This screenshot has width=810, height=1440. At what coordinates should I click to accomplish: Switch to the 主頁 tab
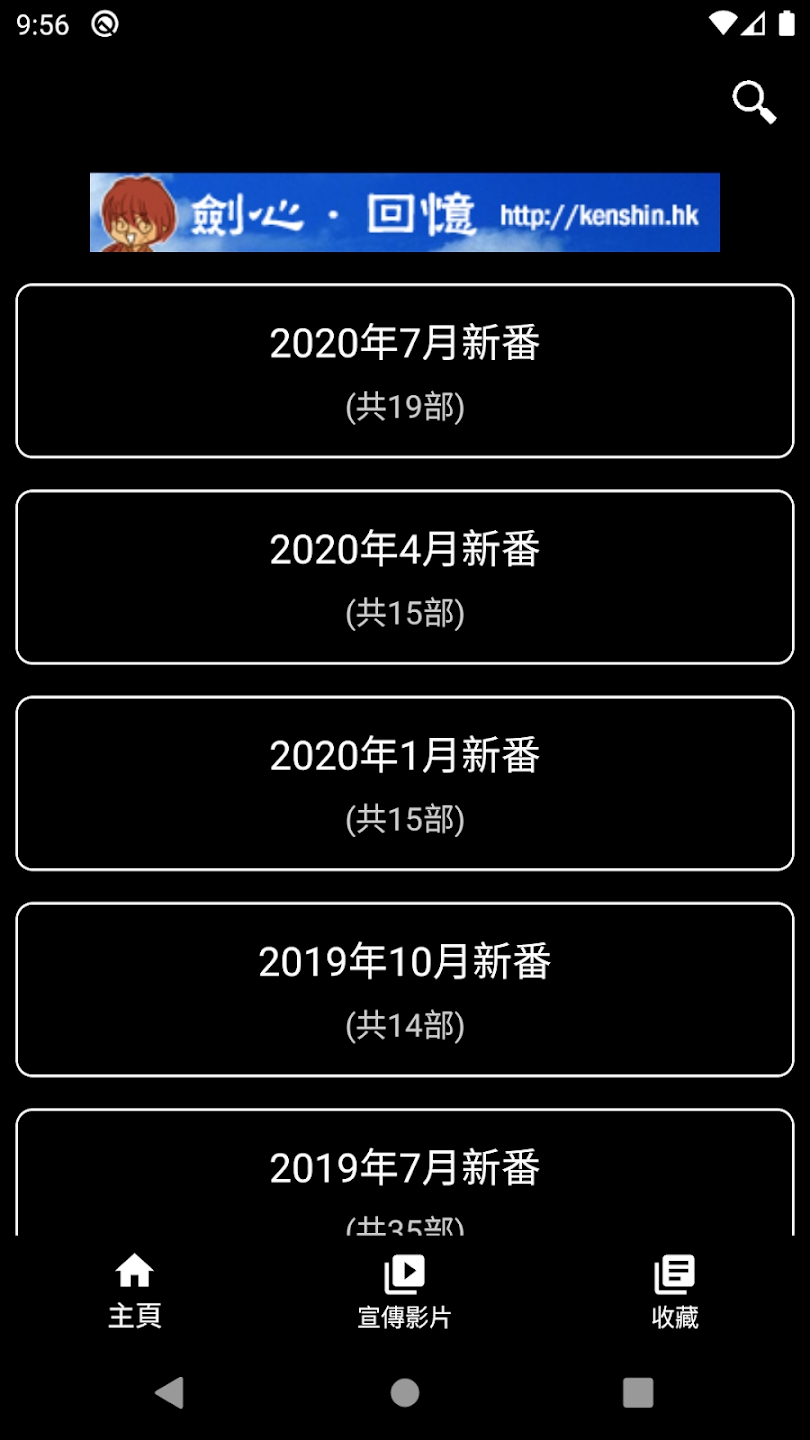pyautogui.click(x=135, y=1293)
